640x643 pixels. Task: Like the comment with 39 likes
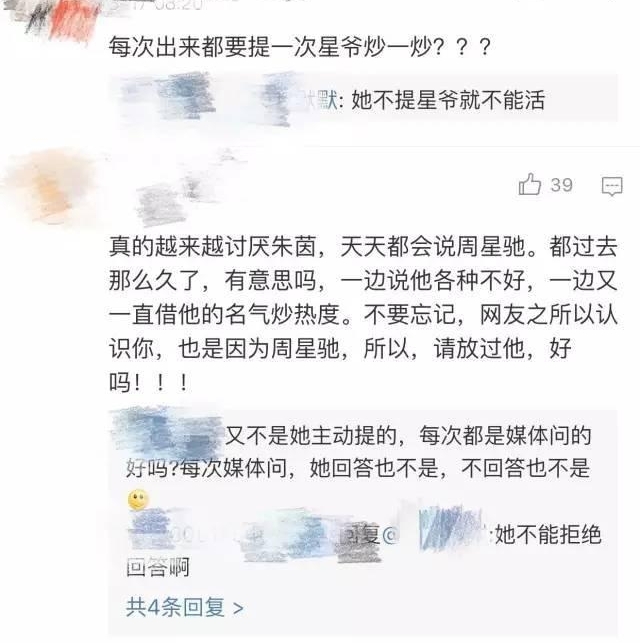pos(531,185)
